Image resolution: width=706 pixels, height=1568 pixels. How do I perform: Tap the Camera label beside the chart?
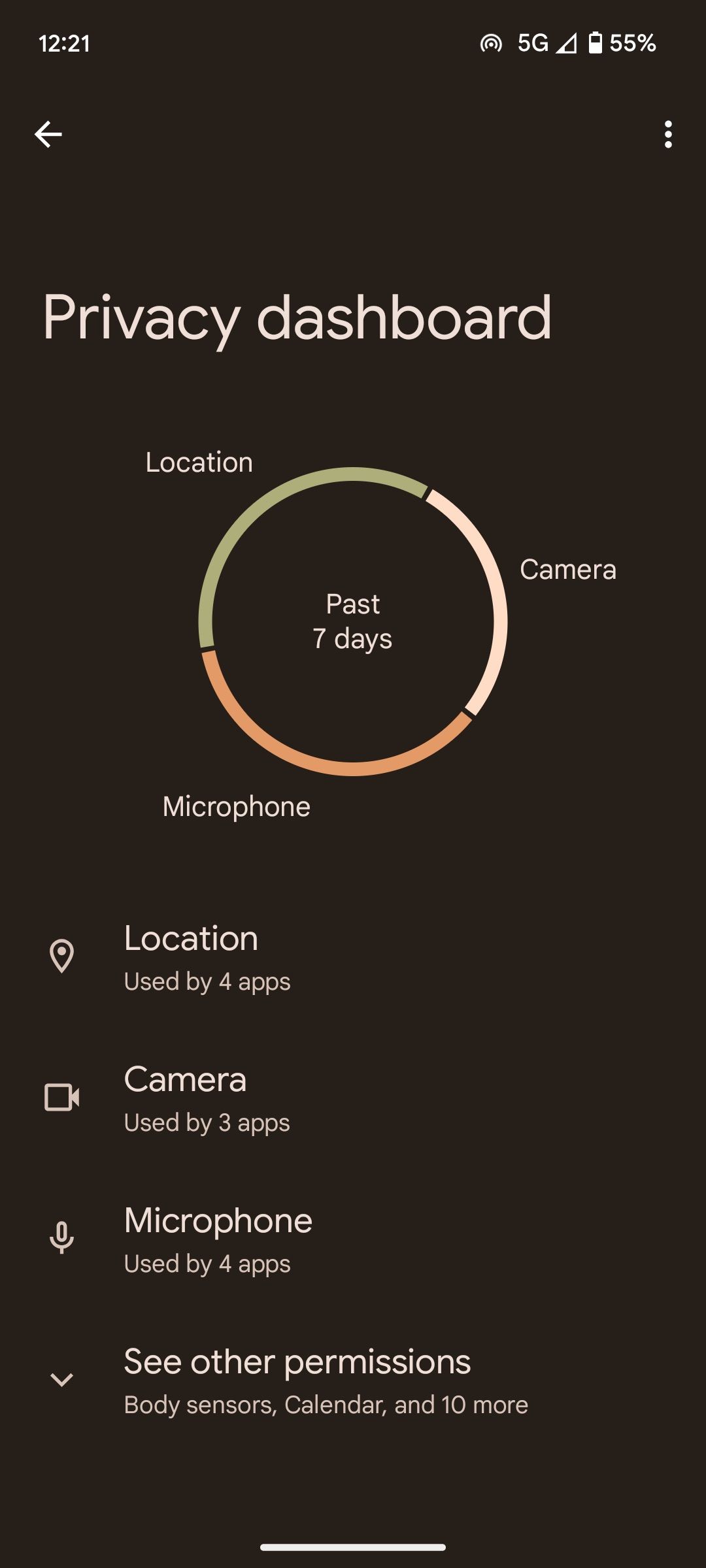(568, 570)
